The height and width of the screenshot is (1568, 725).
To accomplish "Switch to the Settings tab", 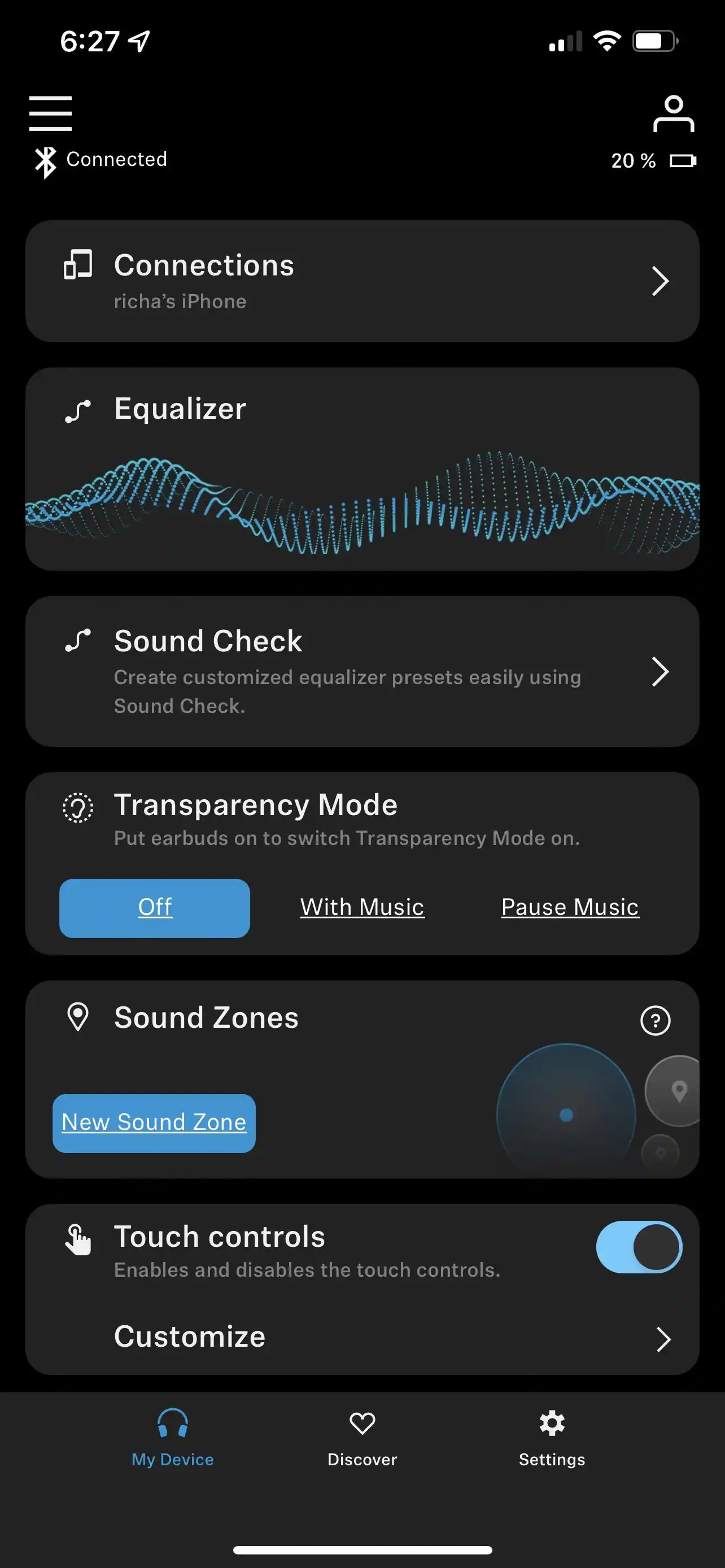I will coord(552,1435).
